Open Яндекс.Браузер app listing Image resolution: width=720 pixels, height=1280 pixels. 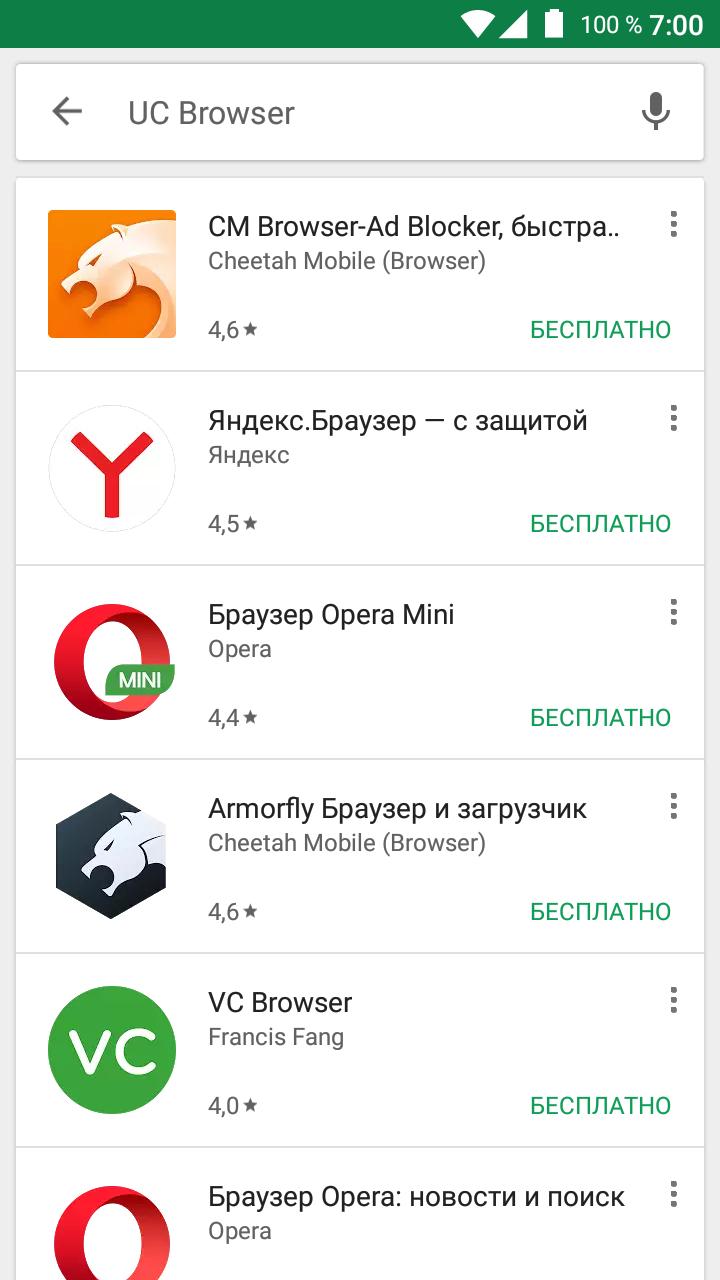[x=360, y=468]
